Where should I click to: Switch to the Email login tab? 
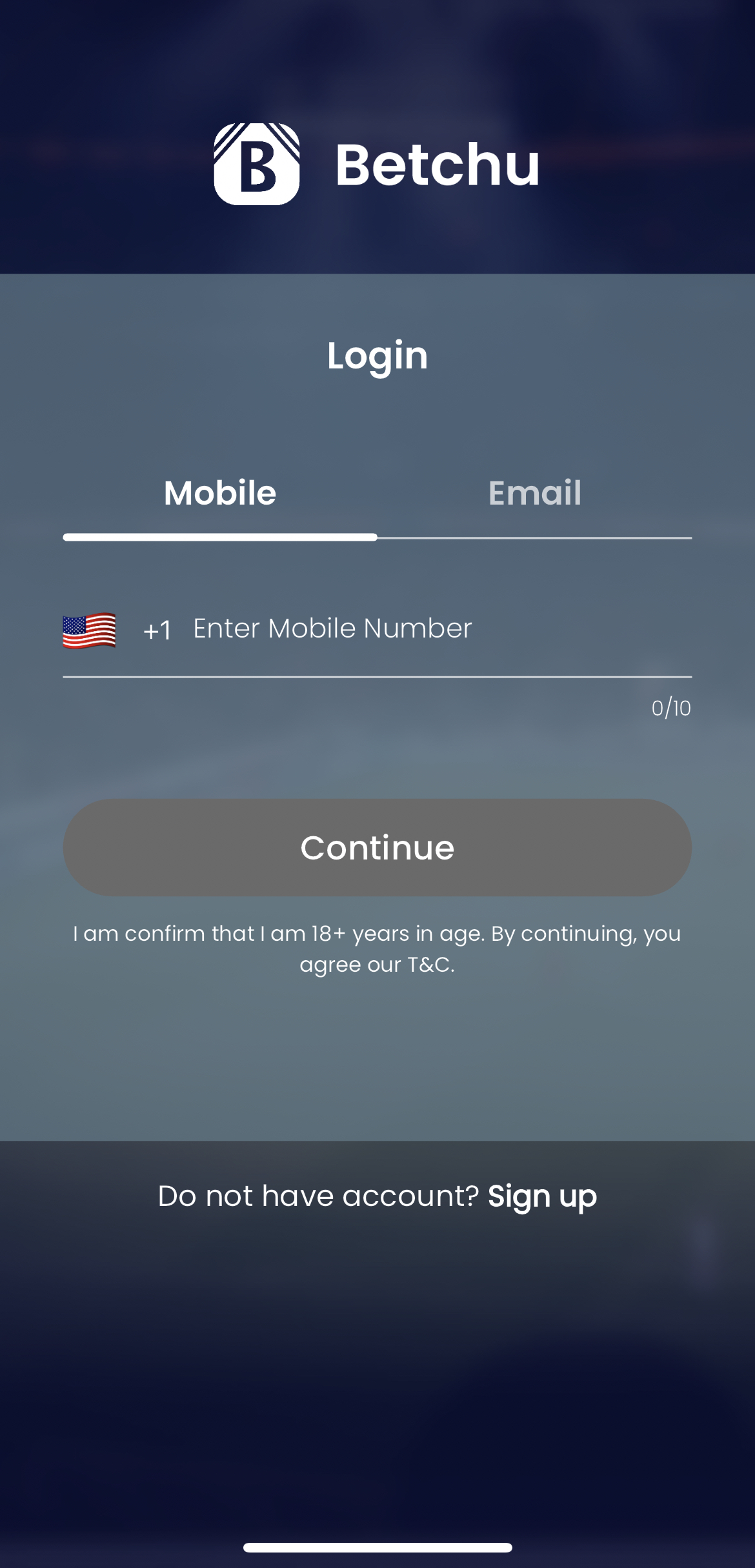[534, 494]
